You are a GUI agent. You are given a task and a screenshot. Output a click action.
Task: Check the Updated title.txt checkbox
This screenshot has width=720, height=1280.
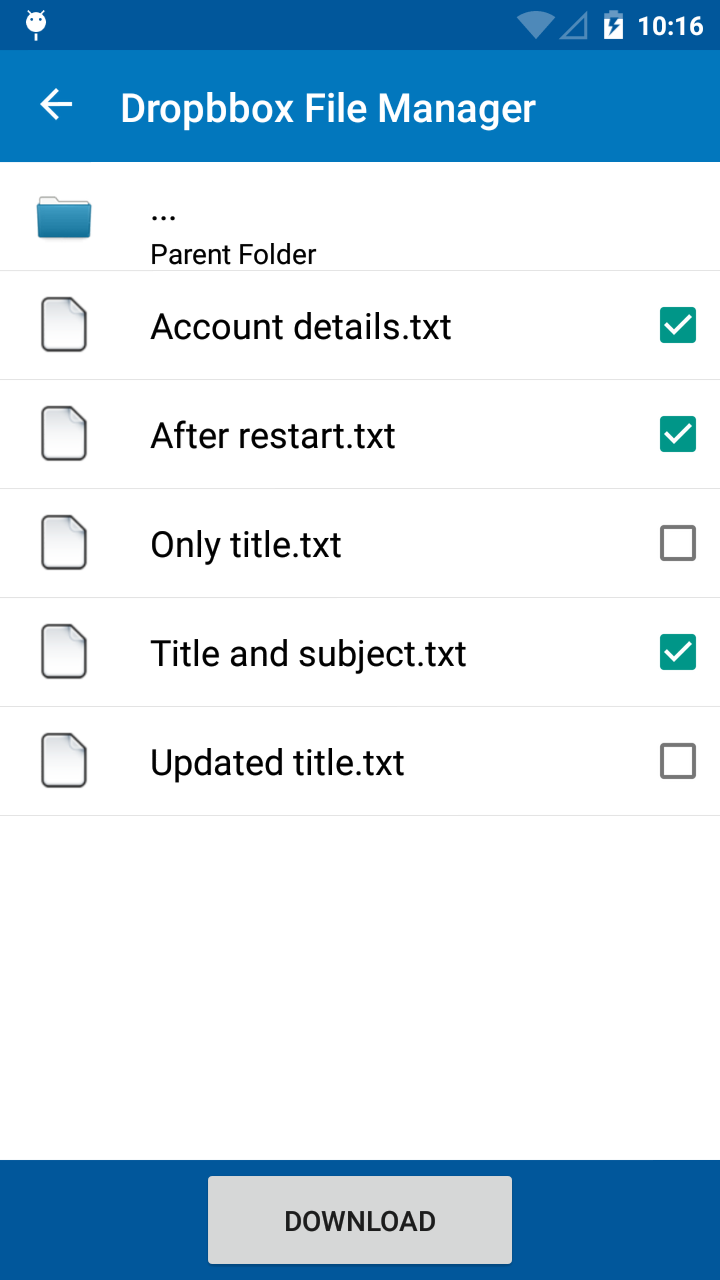tap(677, 760)
